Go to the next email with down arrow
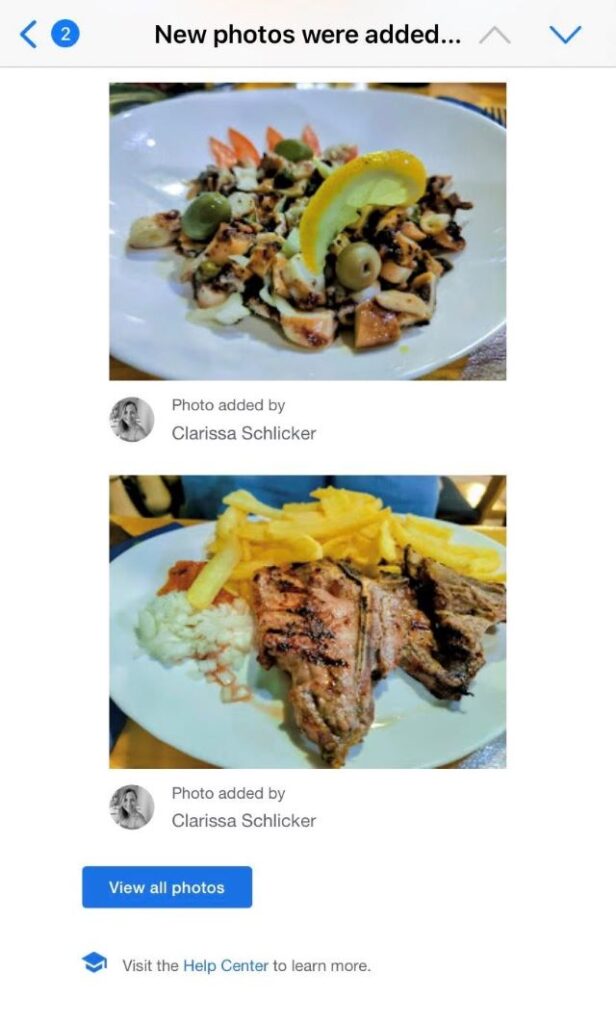616x1024 pixels. (x=565, y=35)
